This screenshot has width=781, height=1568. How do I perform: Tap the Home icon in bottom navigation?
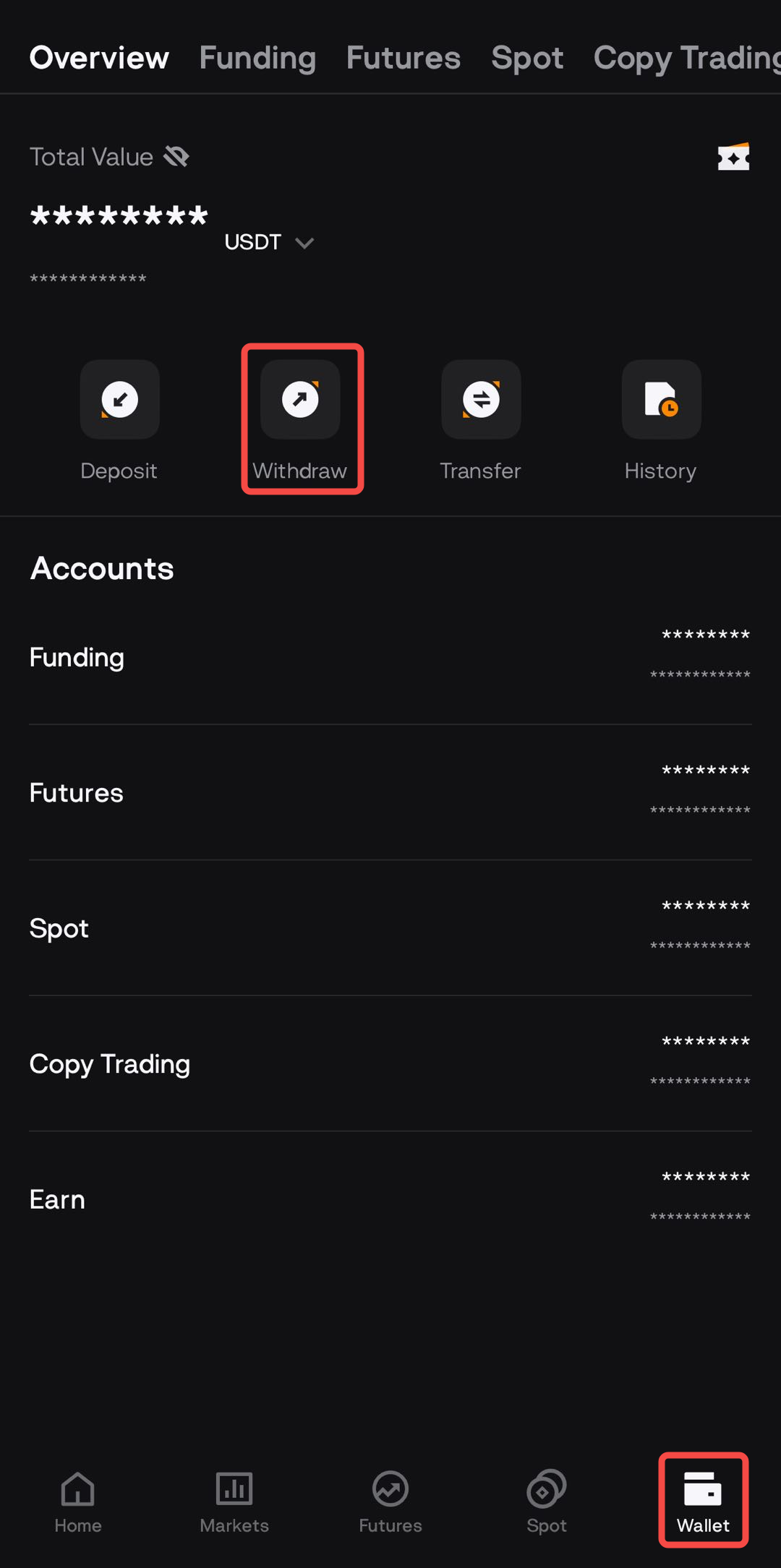77,1490
